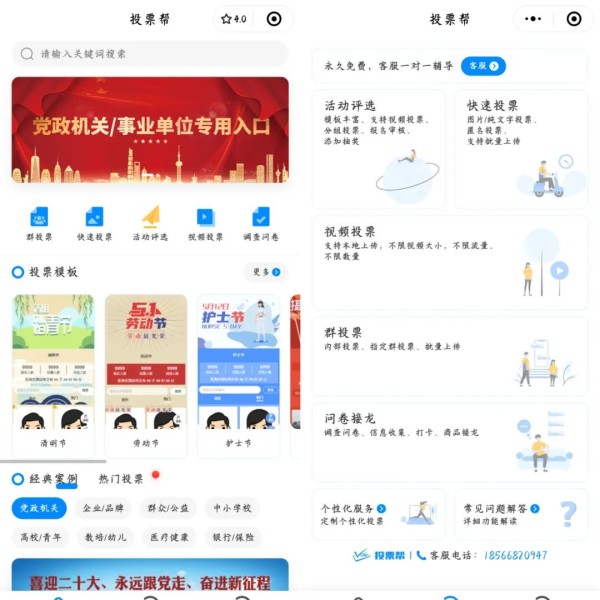Viewport: 600px width, 600px height.
Task: Open 调查问卷 shortcut icon
Action: [x=260, y=224]
